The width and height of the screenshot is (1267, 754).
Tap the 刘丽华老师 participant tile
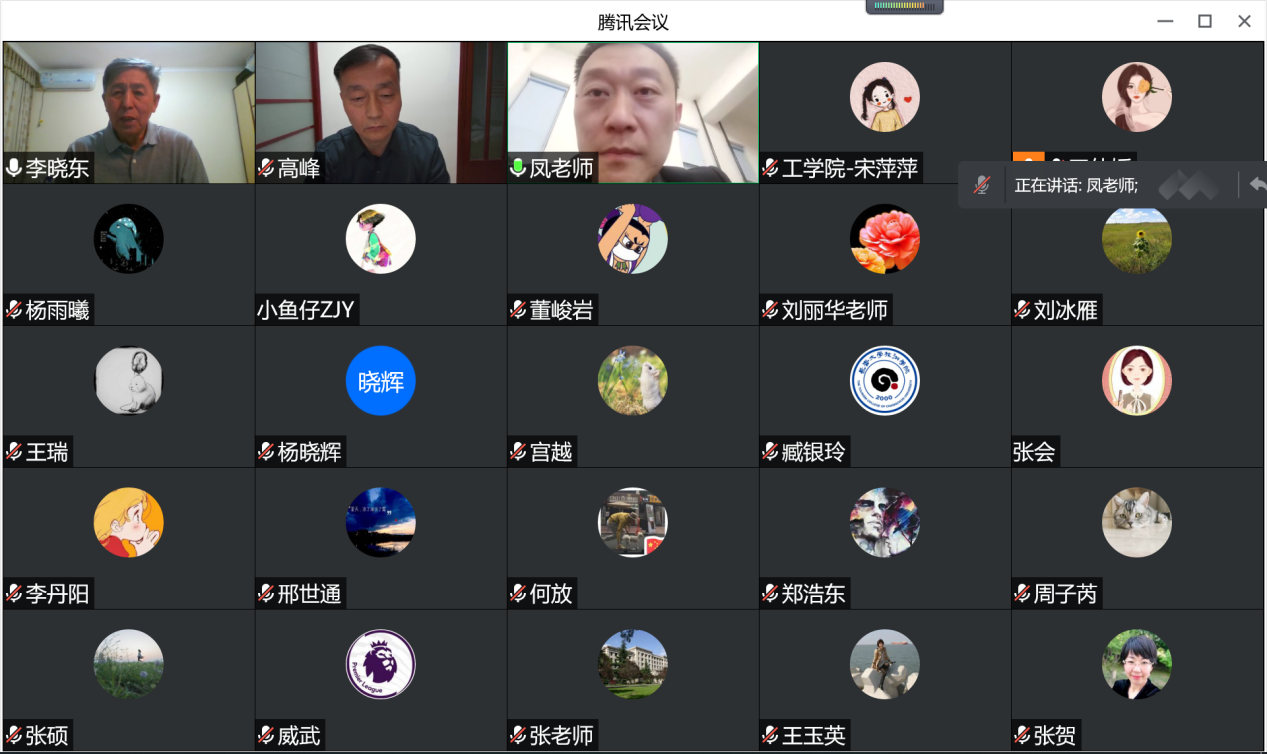(884, 254)
